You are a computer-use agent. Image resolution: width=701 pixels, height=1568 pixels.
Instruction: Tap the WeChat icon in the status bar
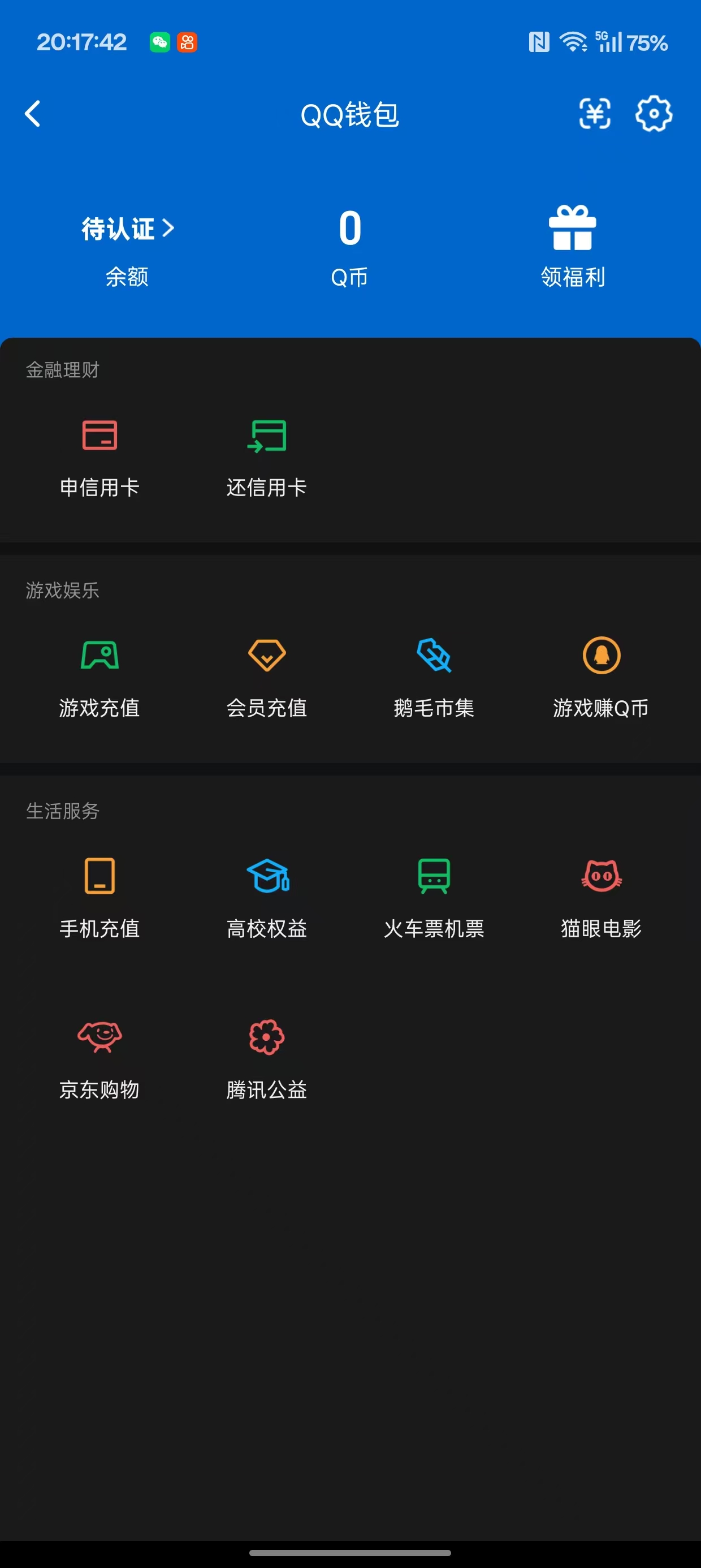[160, 42]
